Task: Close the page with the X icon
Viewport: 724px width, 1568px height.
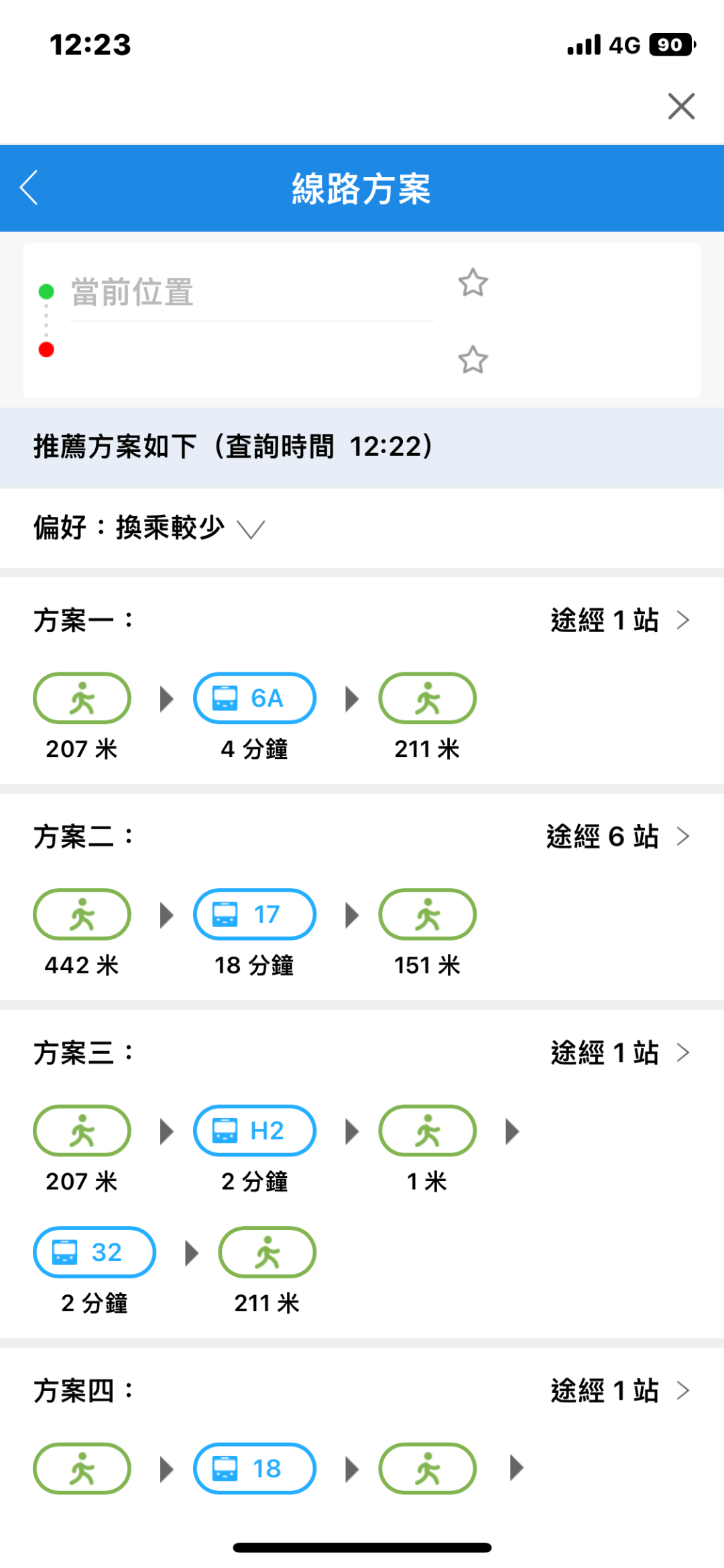Action: [681, 106]
